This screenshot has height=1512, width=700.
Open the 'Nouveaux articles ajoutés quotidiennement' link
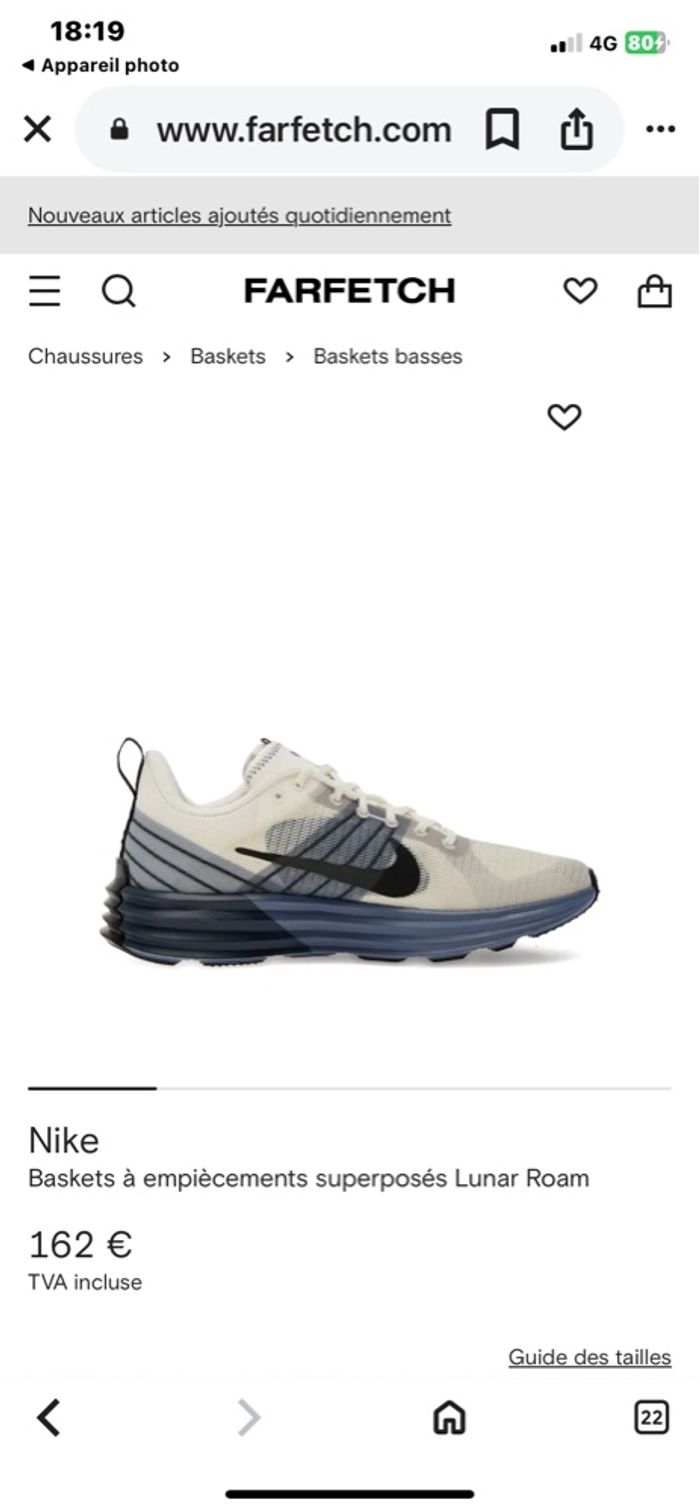[x=239, y=215]
